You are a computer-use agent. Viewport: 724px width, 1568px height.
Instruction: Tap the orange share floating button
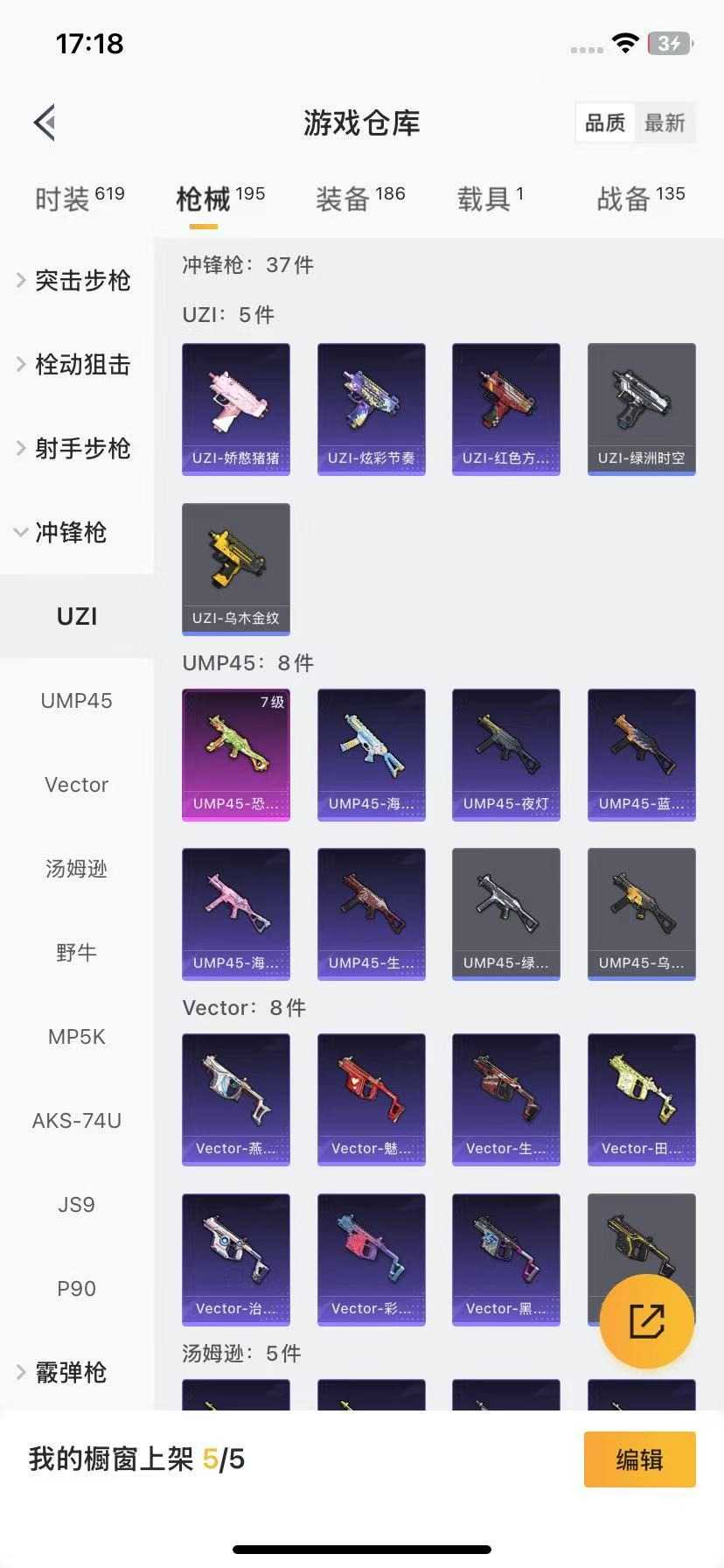[646, 1320]
